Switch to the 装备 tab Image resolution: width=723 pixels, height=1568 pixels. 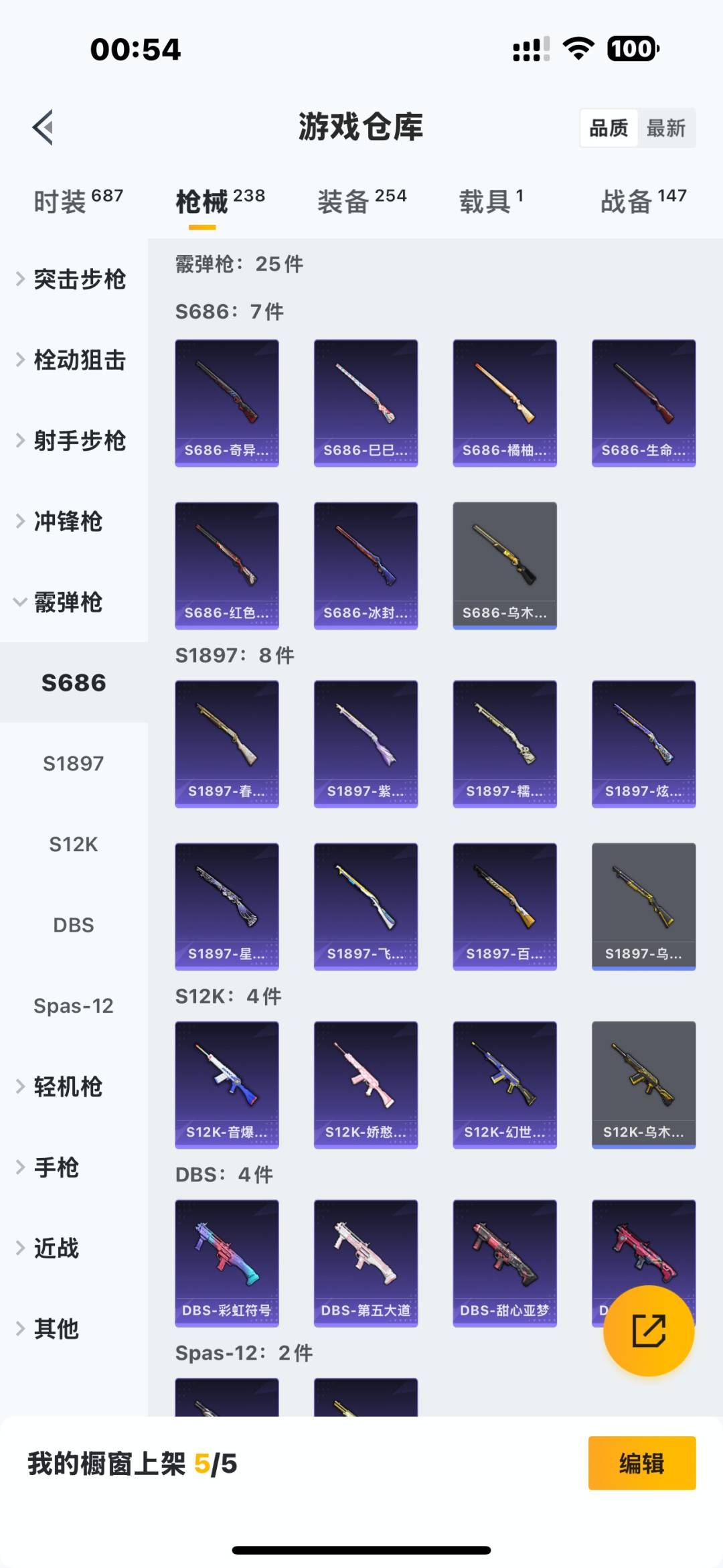361,200
